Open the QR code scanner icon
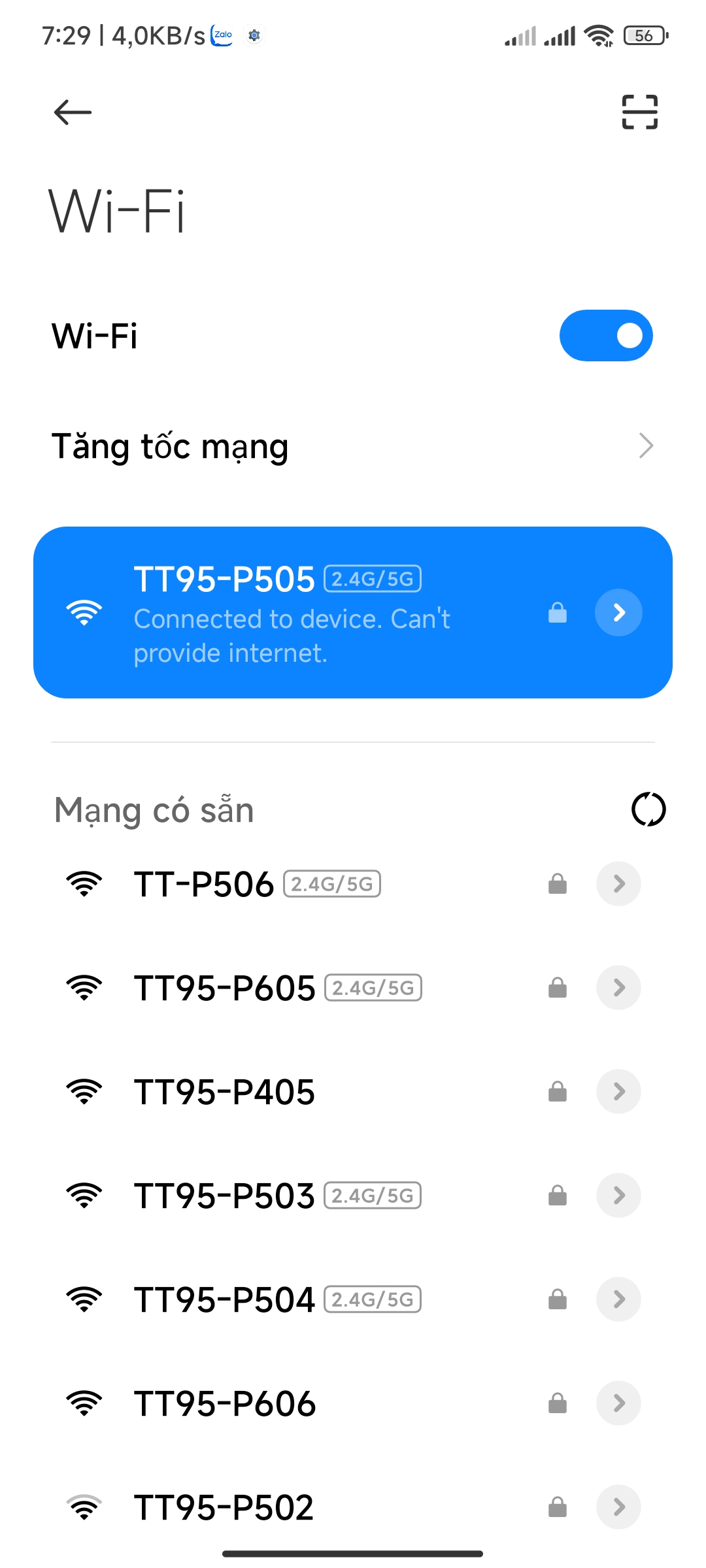 click(639, 112)
